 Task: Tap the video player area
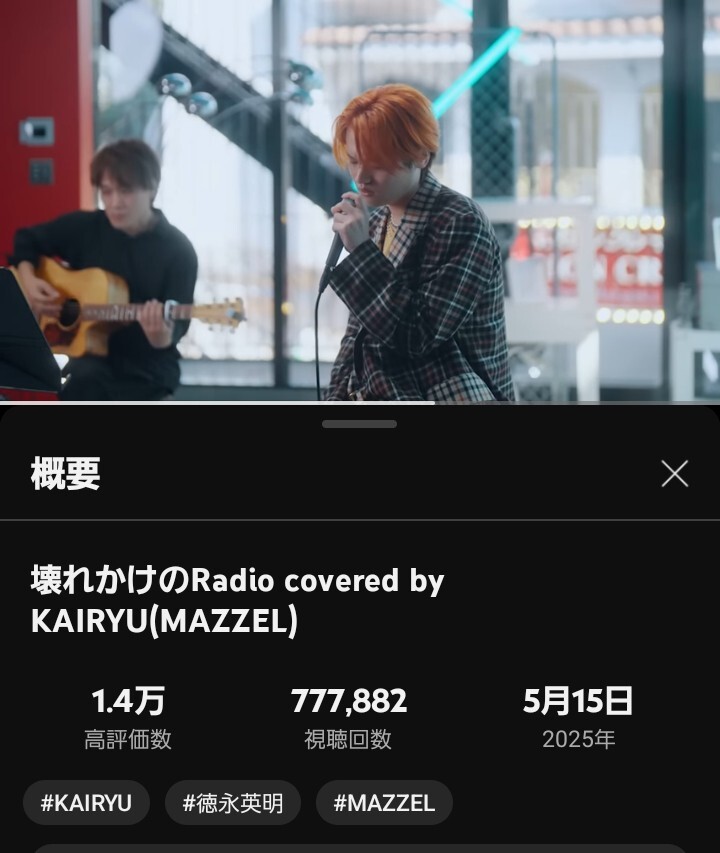point(360,200)
